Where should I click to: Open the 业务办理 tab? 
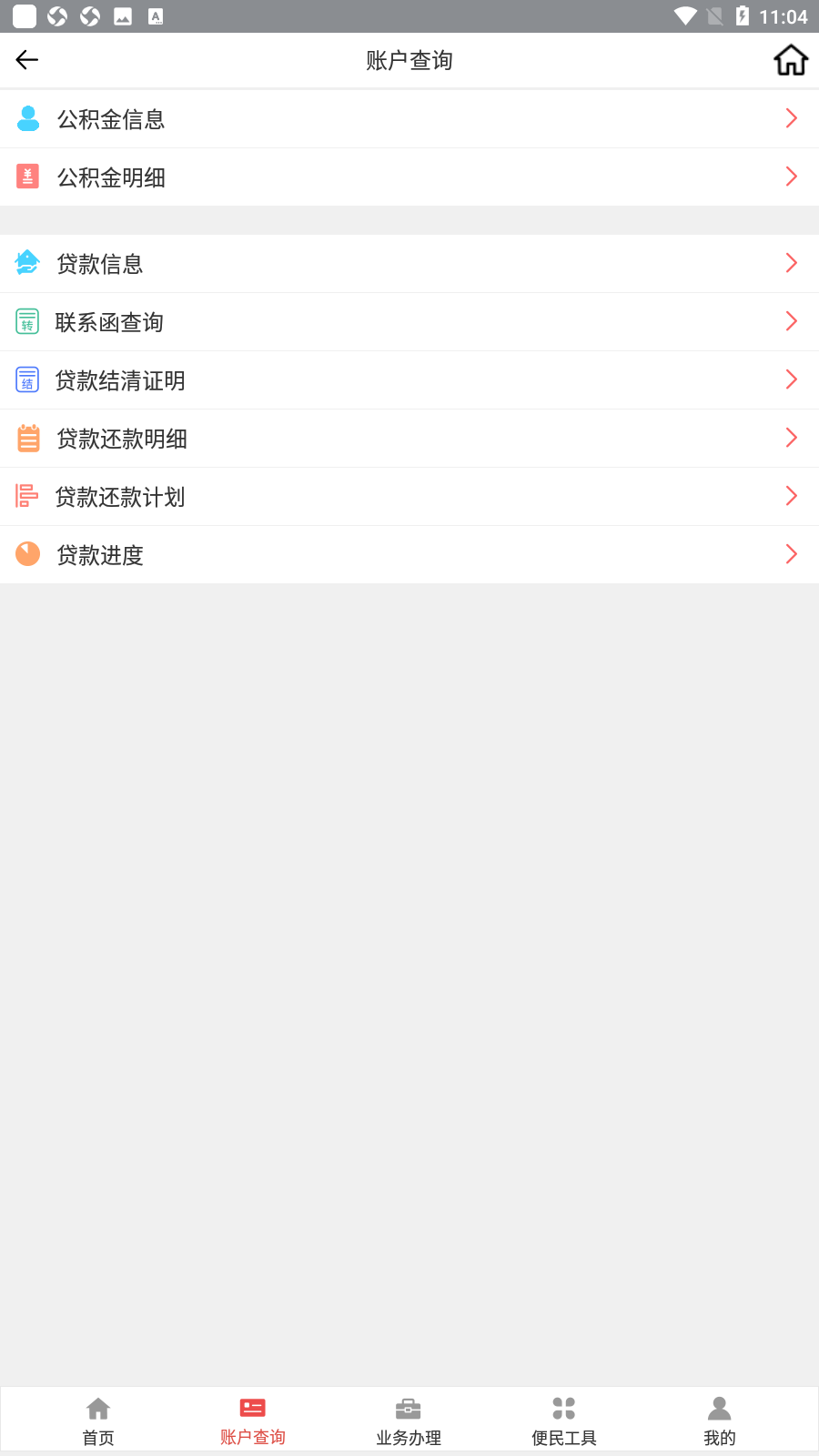408,1420
